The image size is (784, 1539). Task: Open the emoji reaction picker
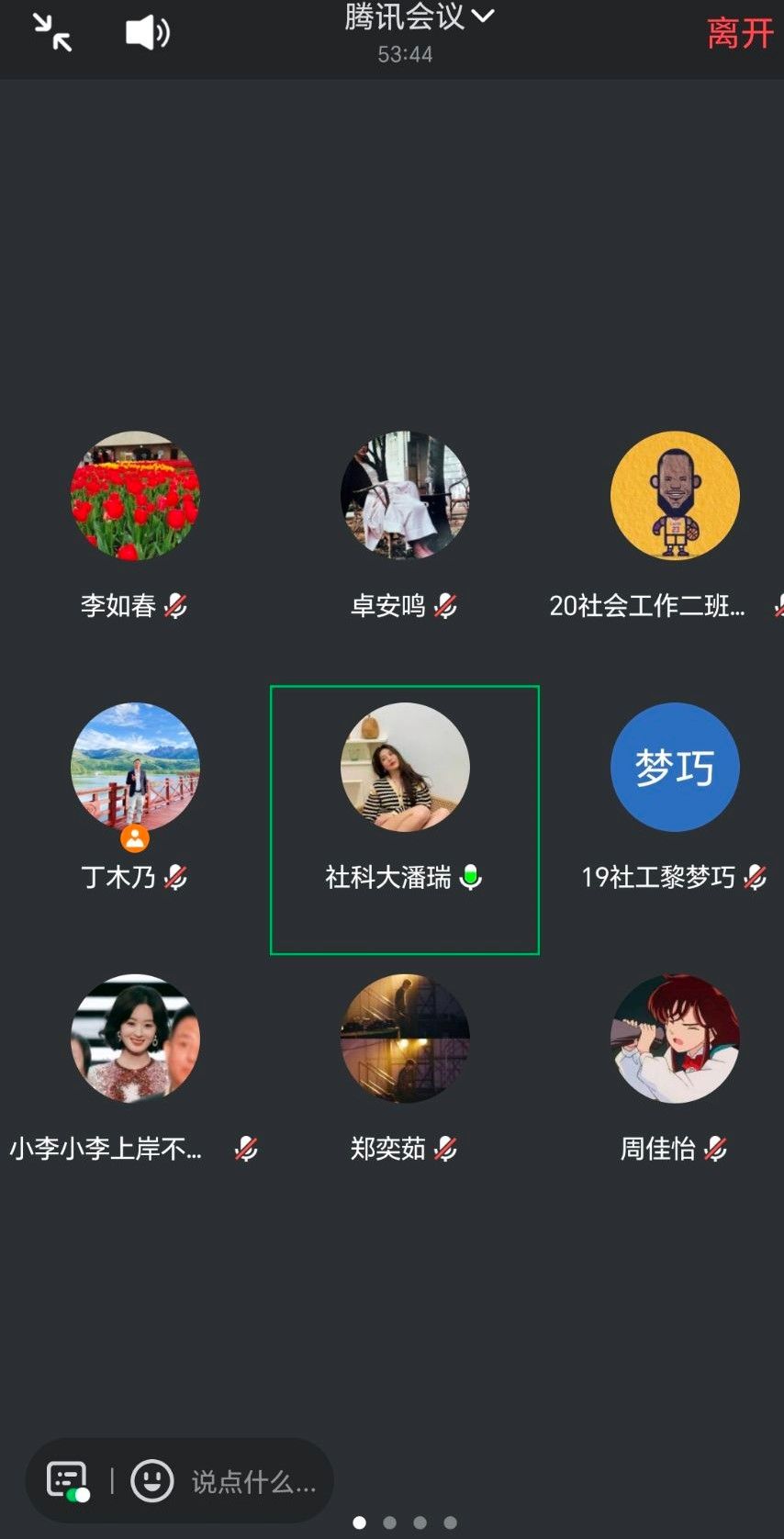tap(152, 1480)
